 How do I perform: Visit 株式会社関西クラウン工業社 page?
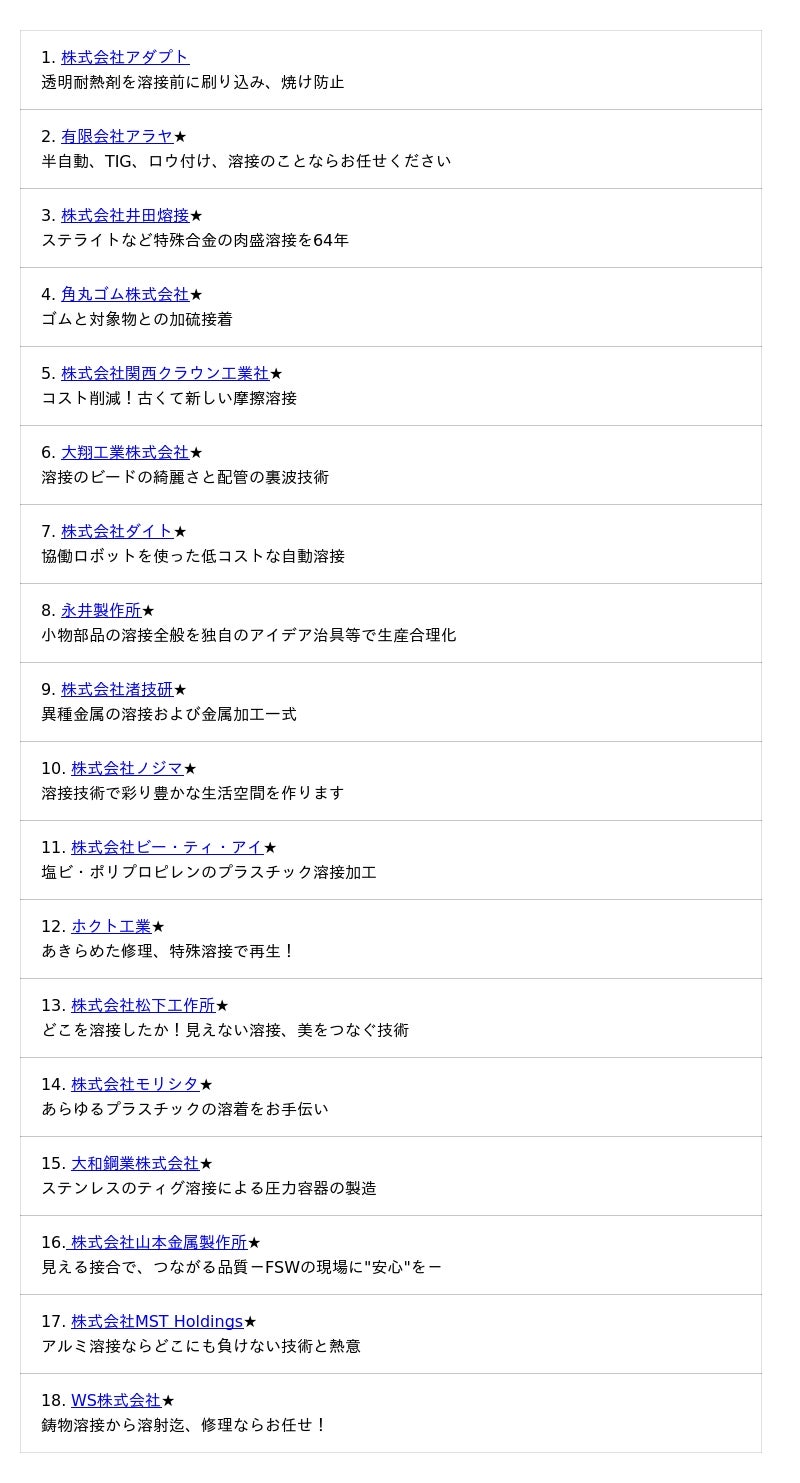[x=165, y=373]
